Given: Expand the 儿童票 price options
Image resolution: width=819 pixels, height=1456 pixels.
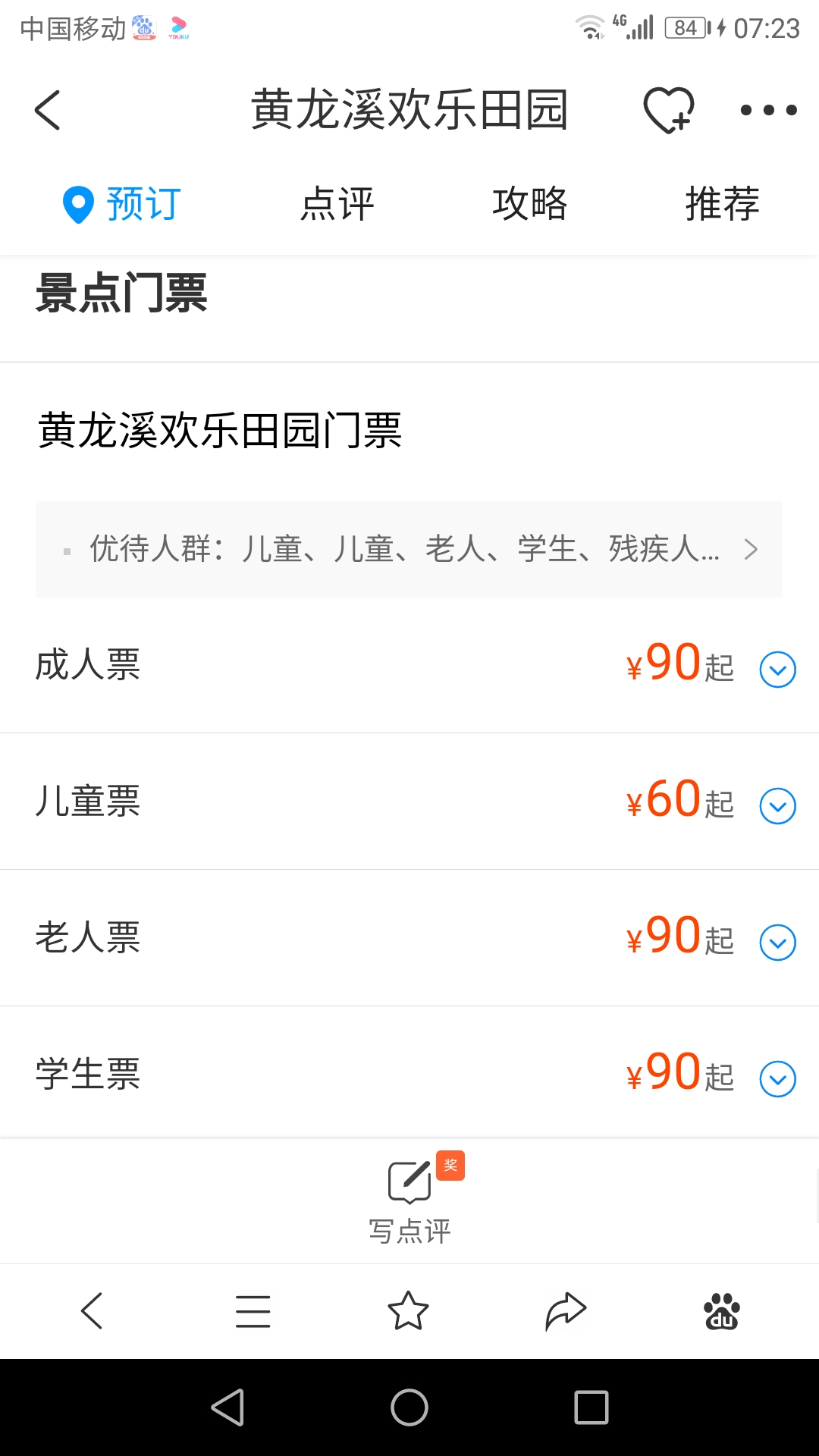Looking at the screenshot, I should coord(778,806).
